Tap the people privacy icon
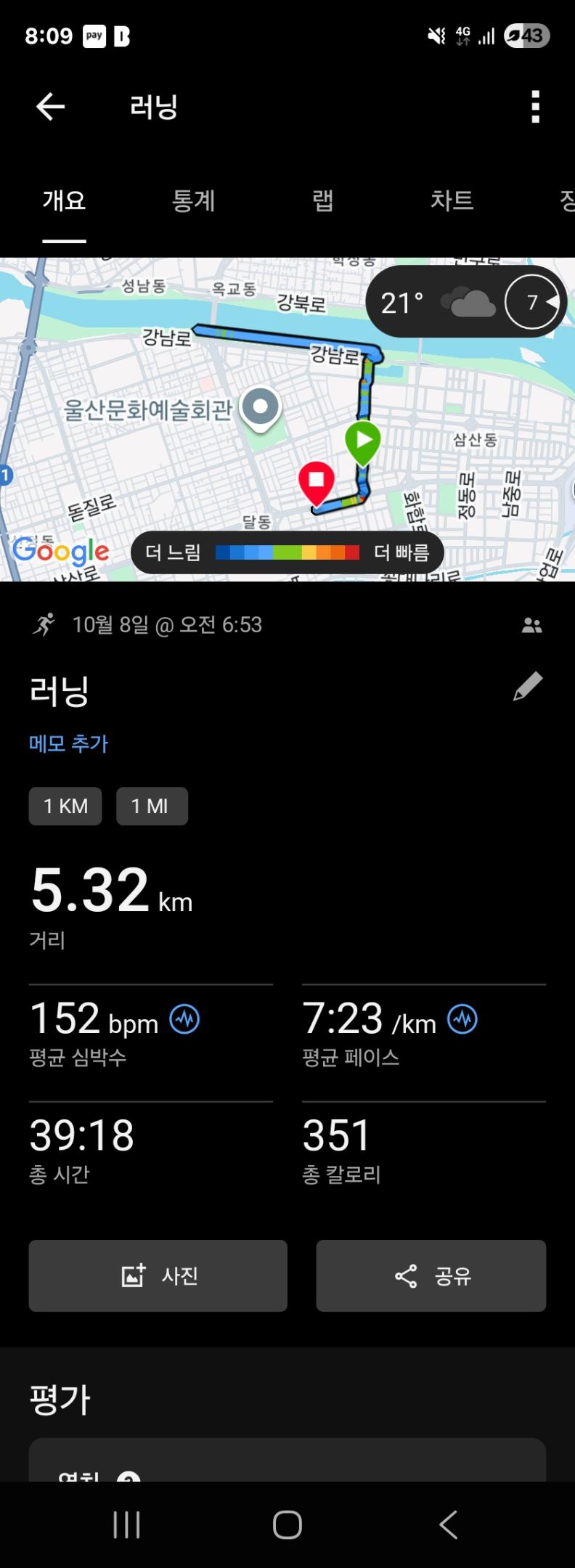Viewport: 575px width, 1568px height. [x=531, y=625]
